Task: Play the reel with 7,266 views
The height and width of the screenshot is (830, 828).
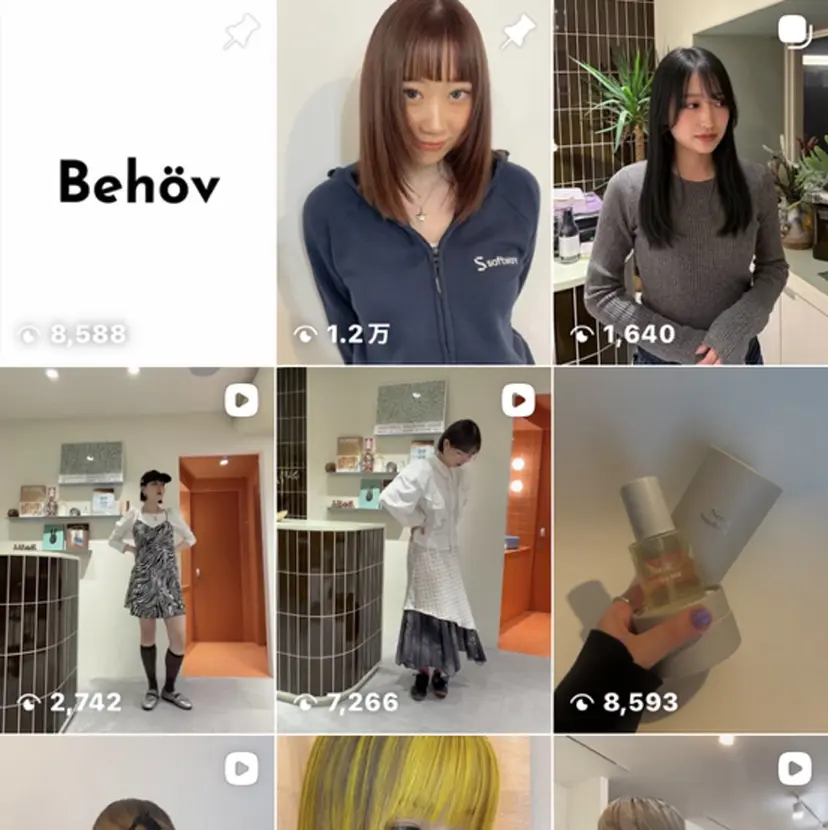Action: pyautogui.click(x=414, y=550)
